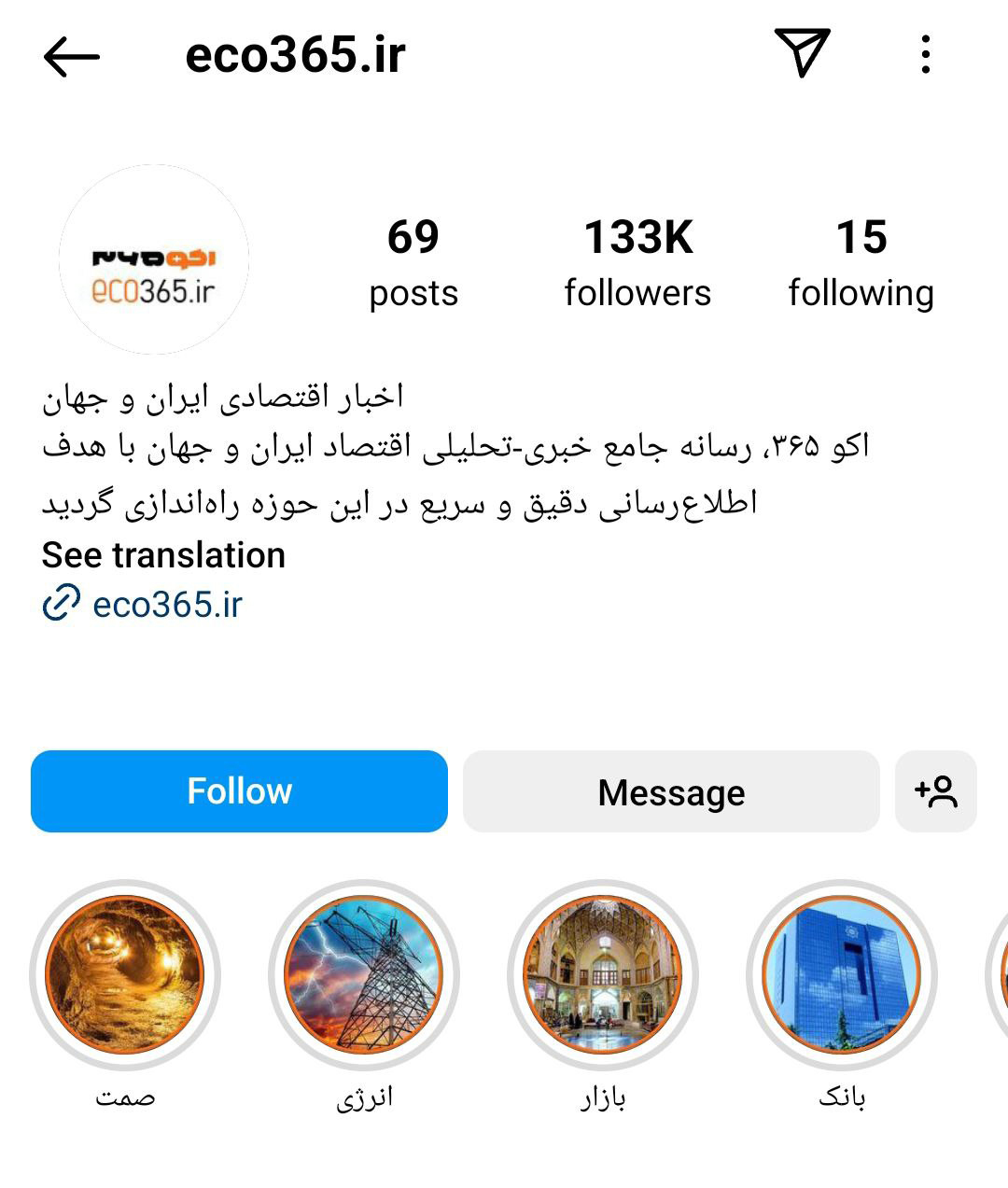Show suggested accounts with add-person icon

coord(935,791)
